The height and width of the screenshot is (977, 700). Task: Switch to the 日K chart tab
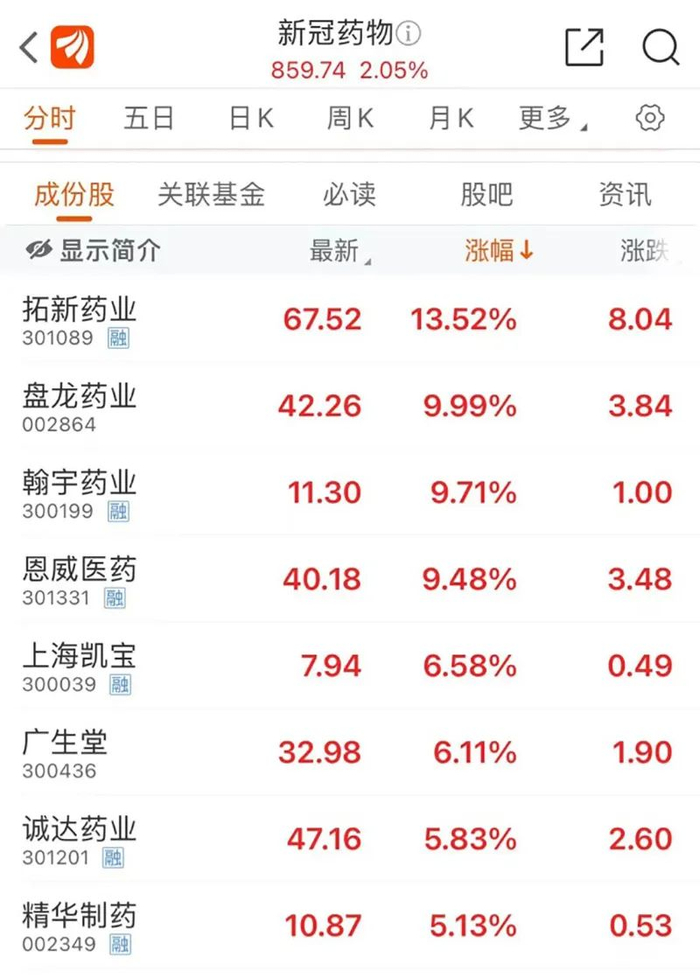251,118
